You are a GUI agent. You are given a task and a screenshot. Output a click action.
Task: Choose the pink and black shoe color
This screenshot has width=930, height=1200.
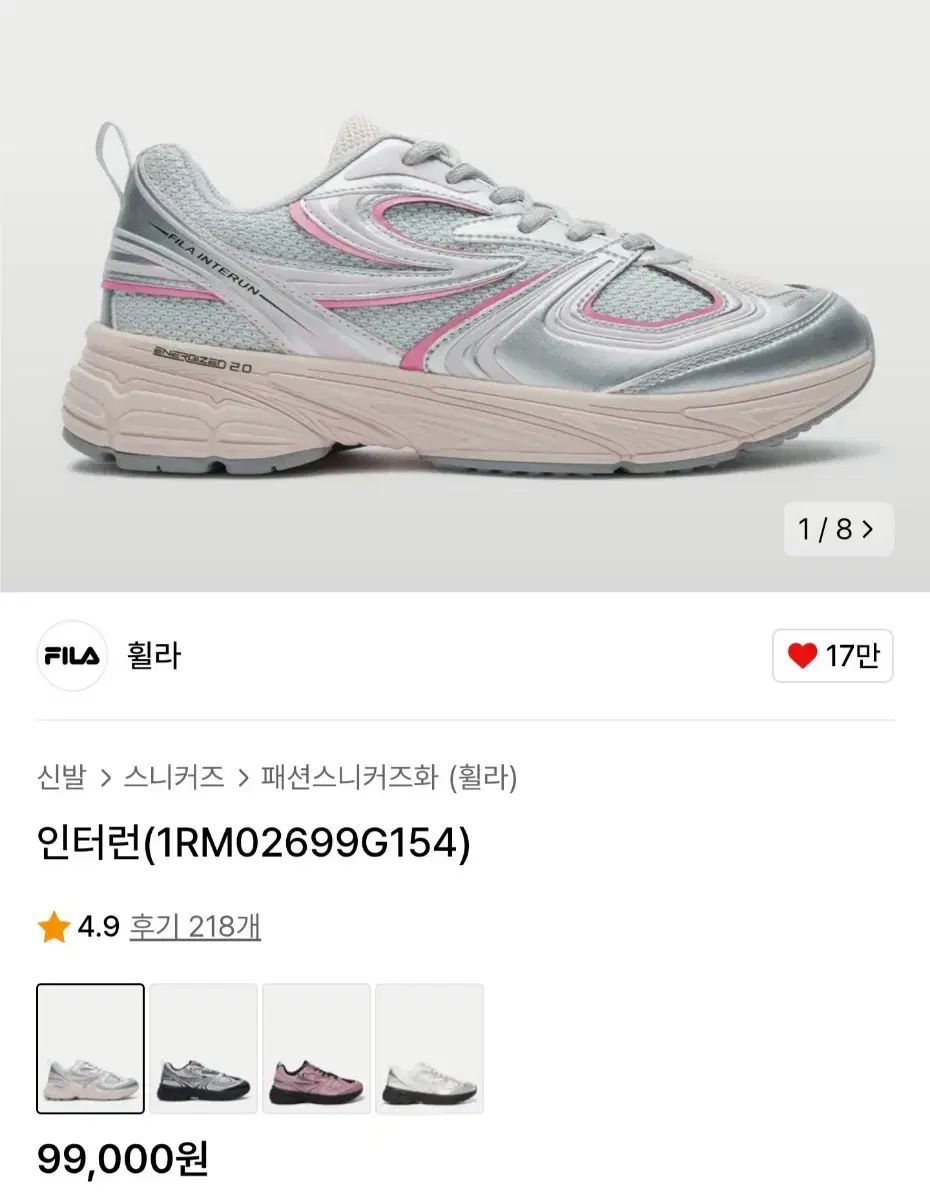click(316, 1048)
